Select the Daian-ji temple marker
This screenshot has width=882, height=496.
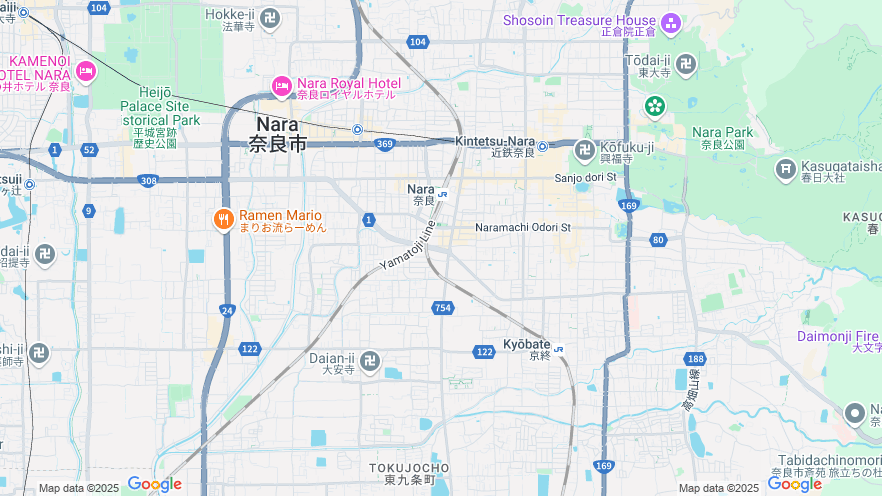coord(369,361)
